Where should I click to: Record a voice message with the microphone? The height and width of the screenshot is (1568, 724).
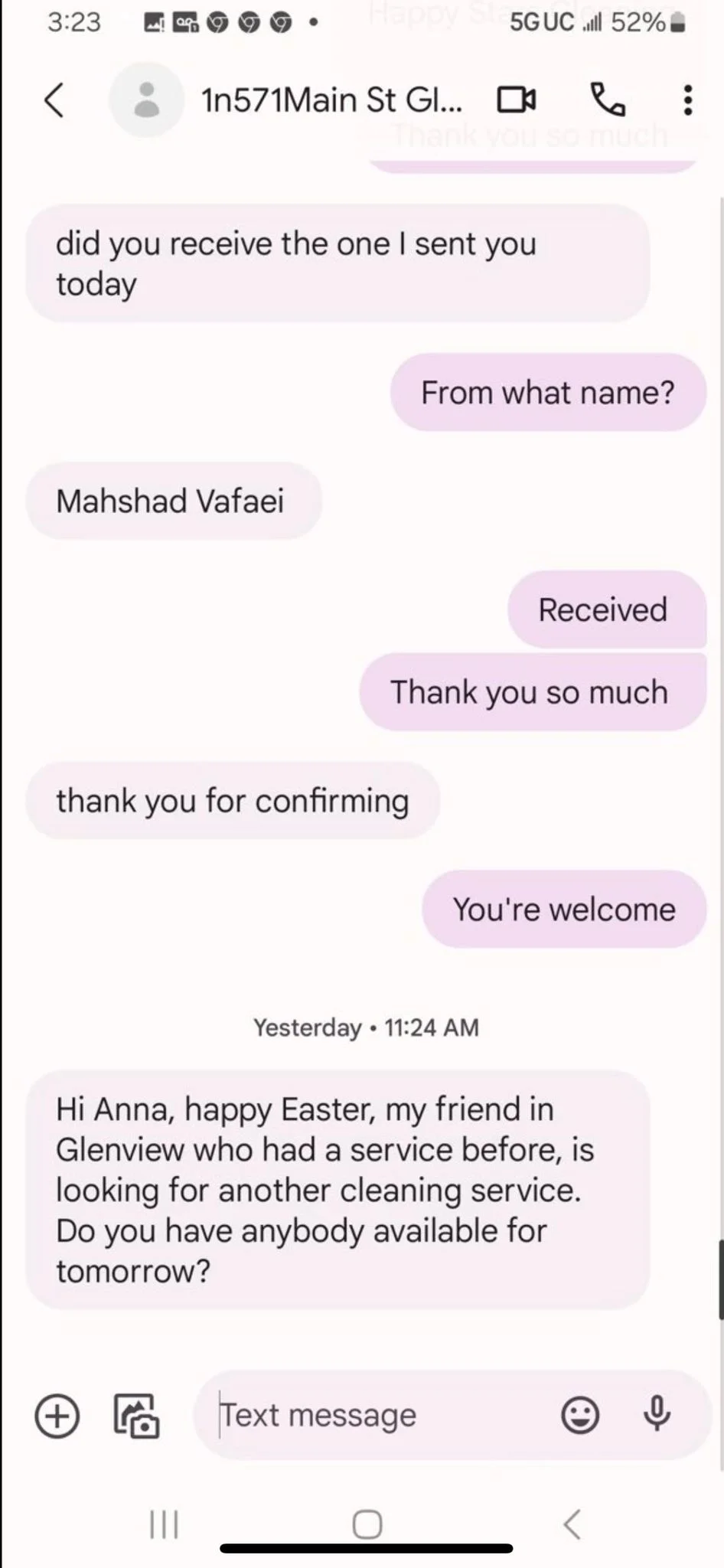pos(657,1414)
